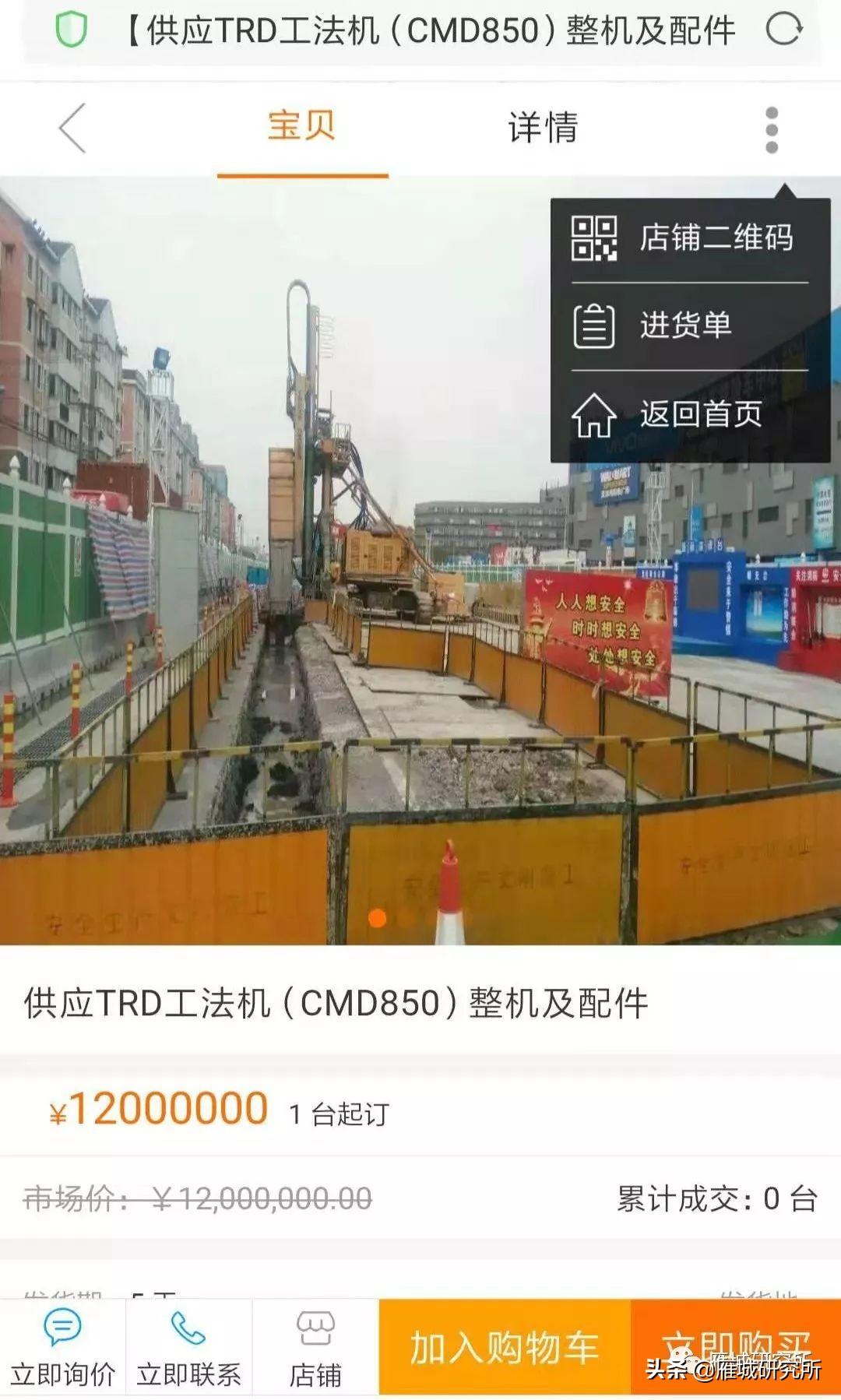Buy now with 立即购买
This screenshot has width=841, height=1400.
point(736,1348)
